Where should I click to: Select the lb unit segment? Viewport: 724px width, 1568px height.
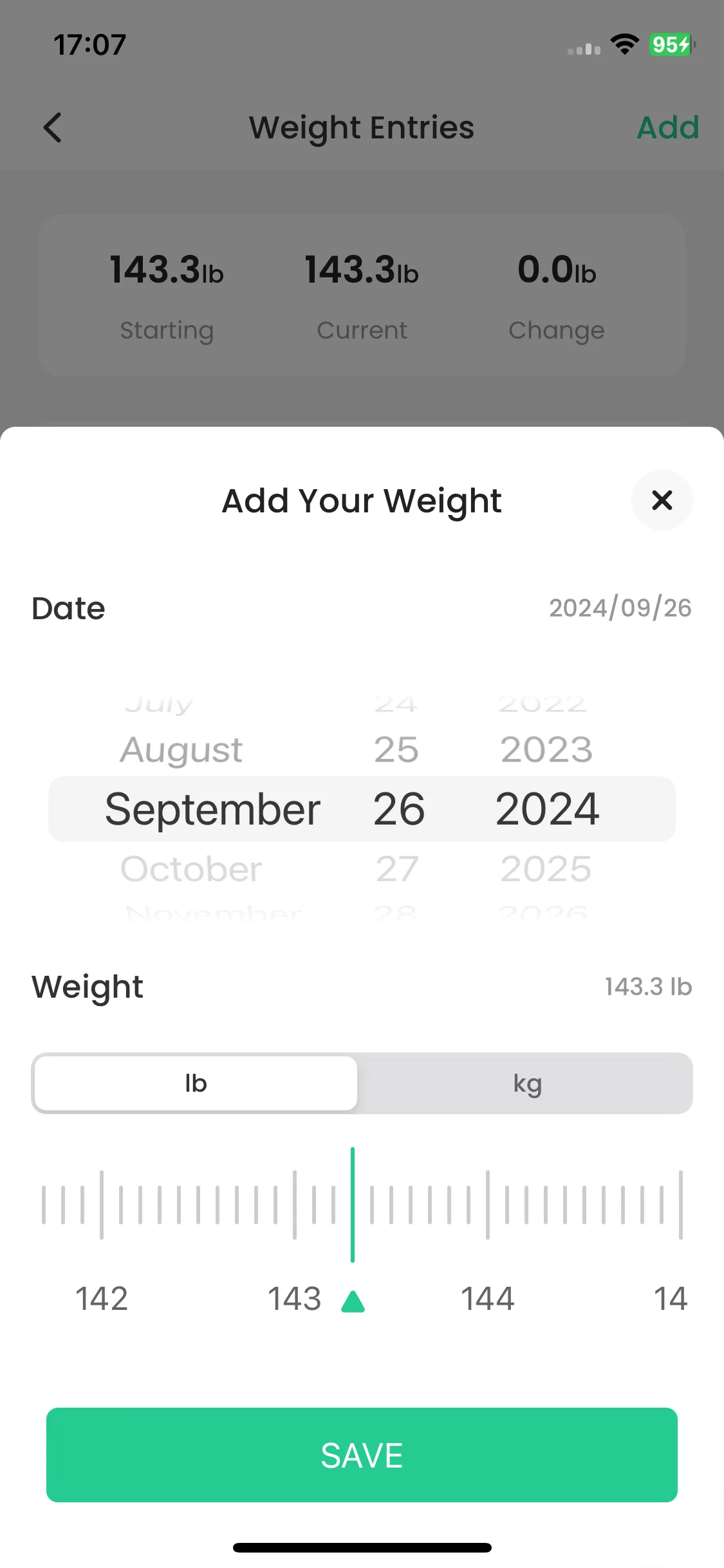click(x=196, y=1083)
